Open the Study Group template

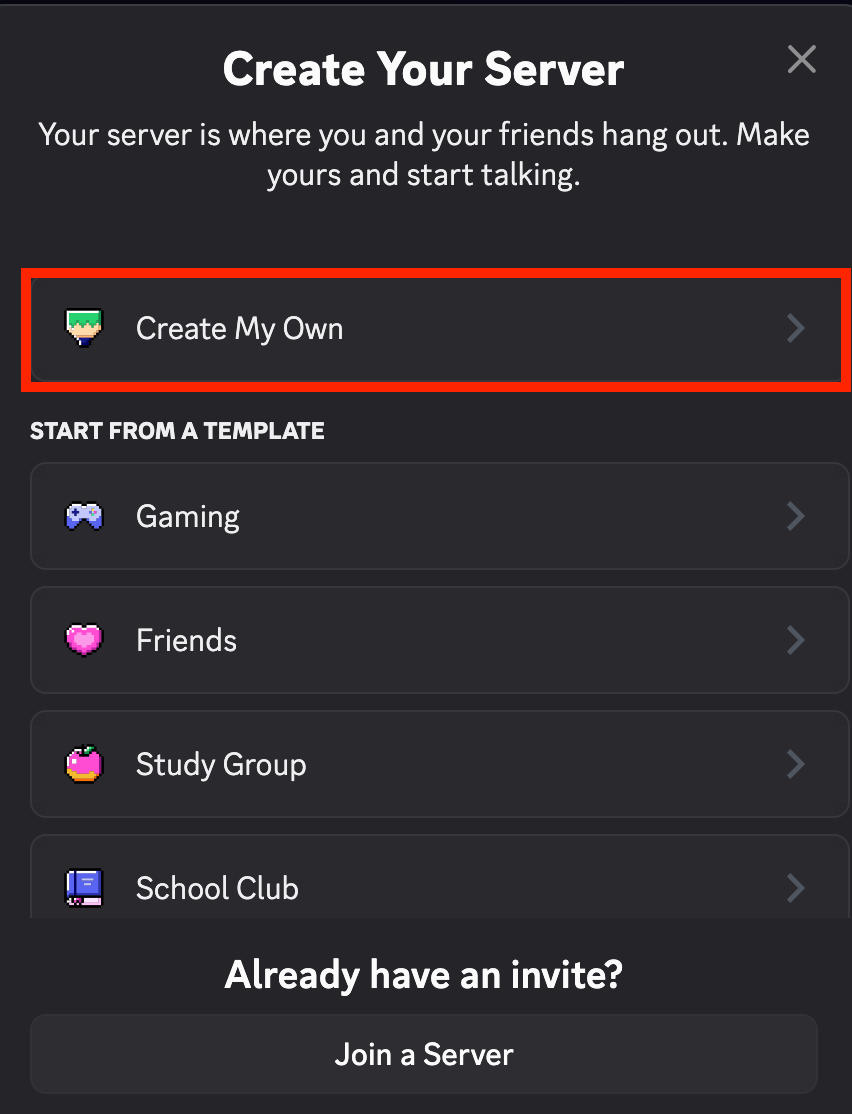pyautogui.click(x=439, y=764)
